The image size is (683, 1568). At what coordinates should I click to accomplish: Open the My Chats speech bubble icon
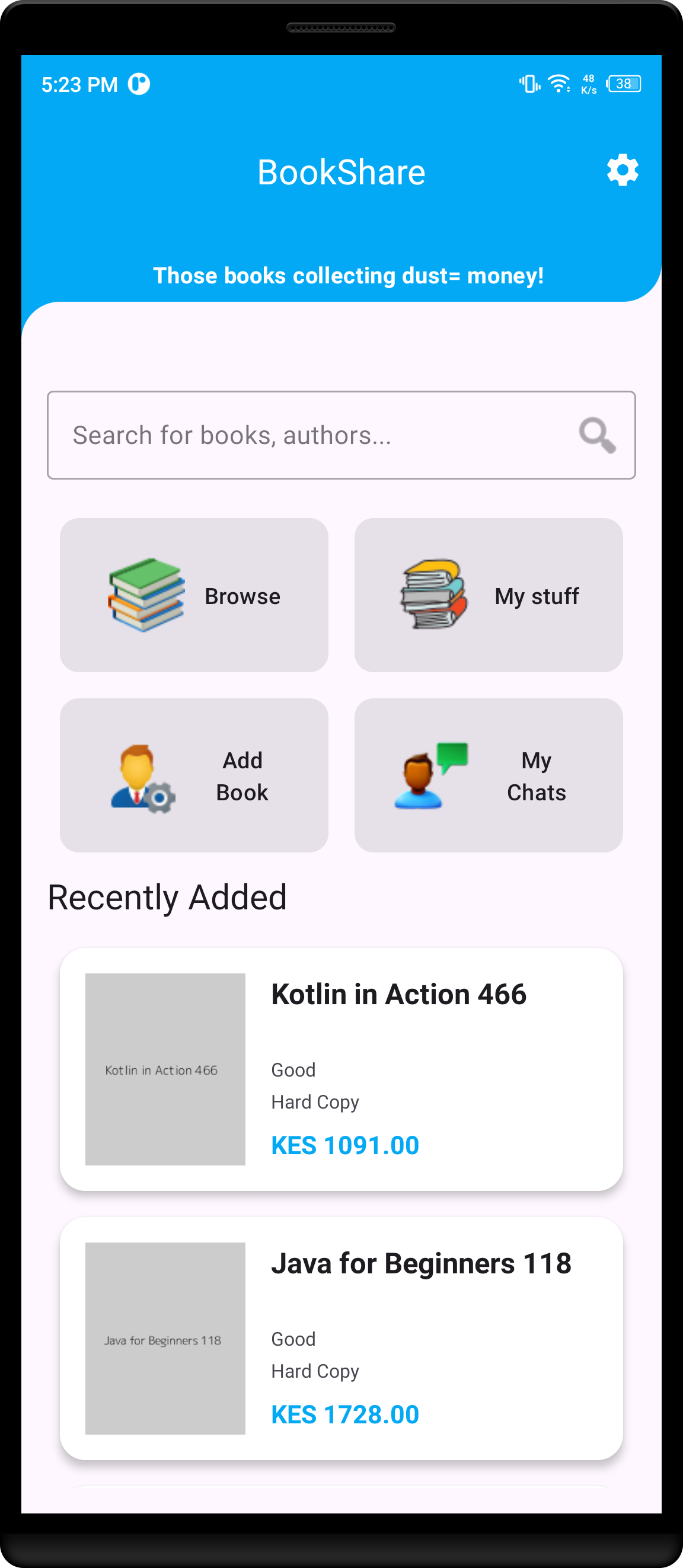pos(432,774)
